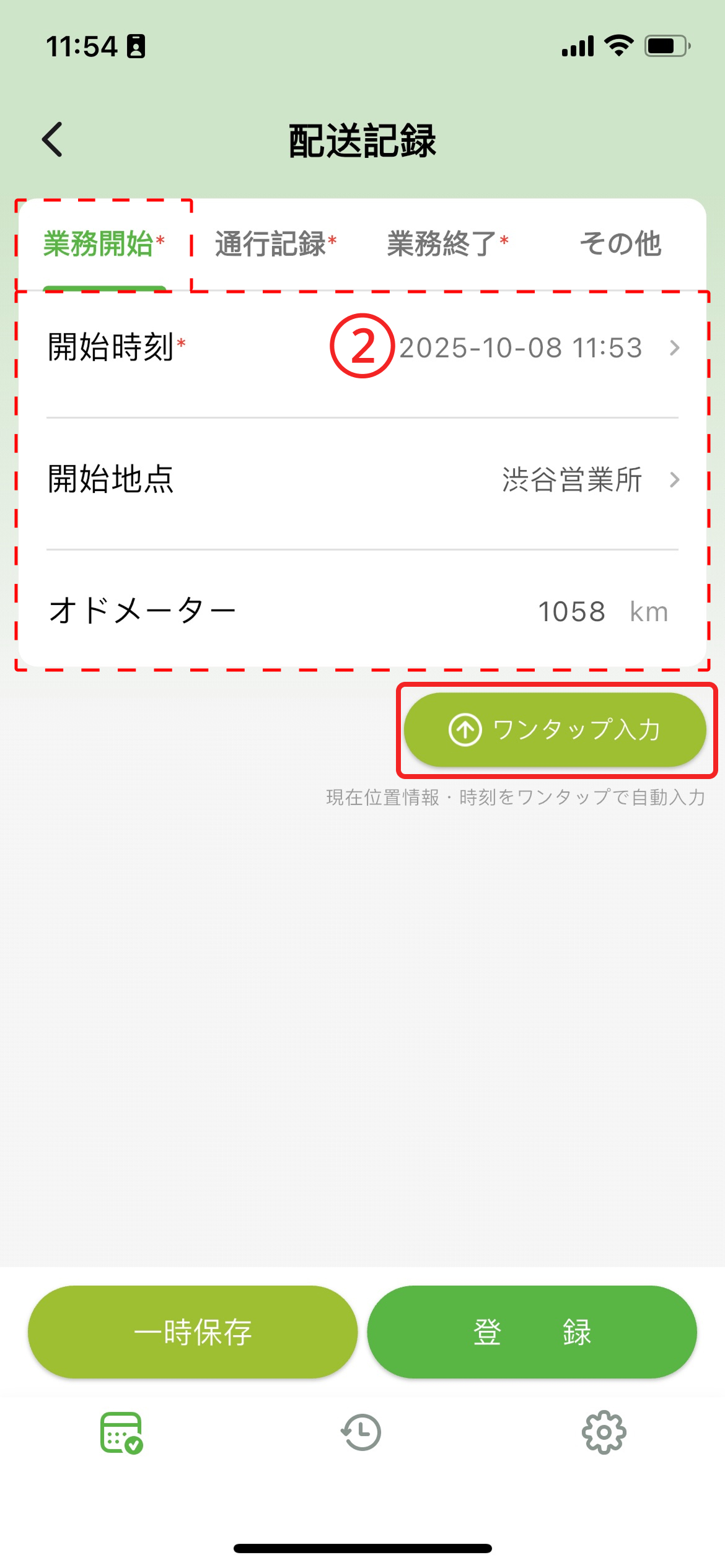725x1568 pixels.
Task: Edit the オドメーター value field
Action: (570, 612)
